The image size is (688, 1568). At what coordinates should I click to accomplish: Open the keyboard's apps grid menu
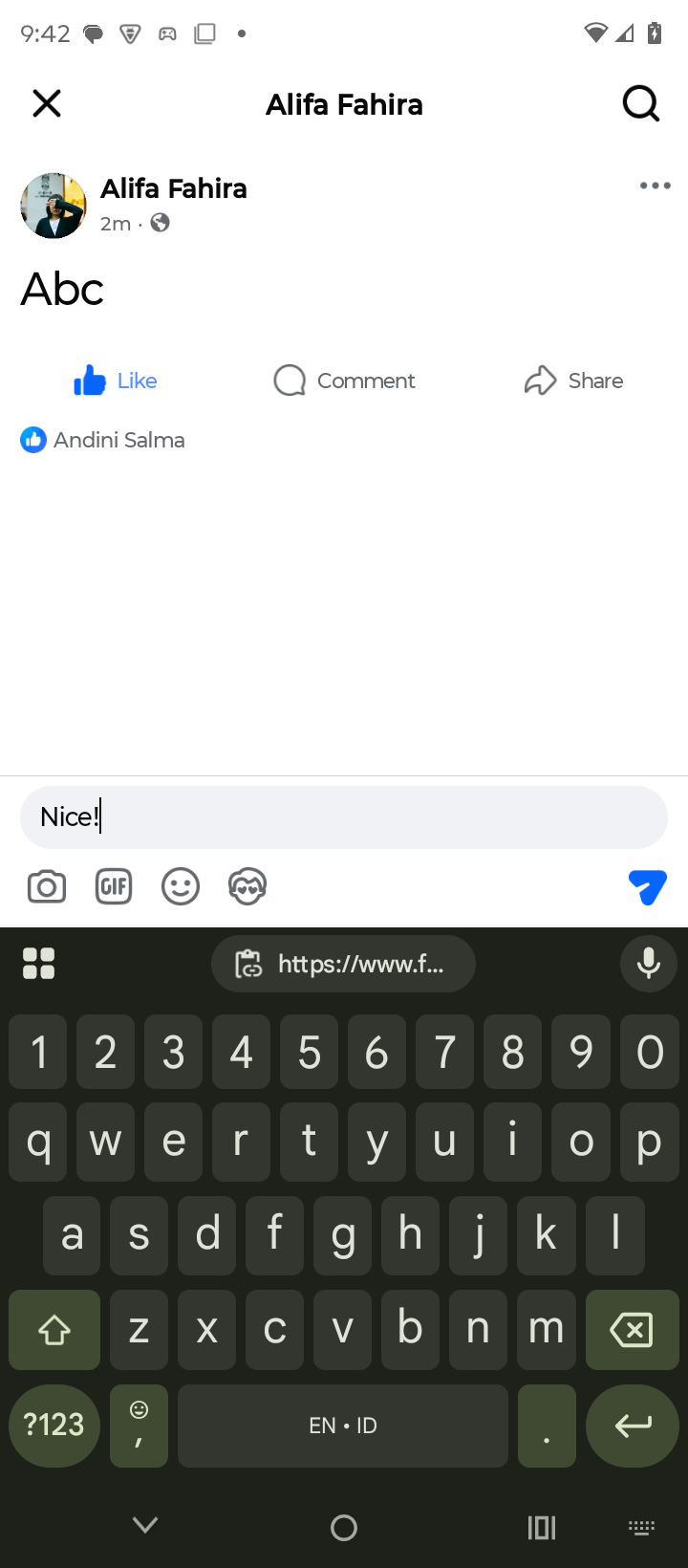point(39,964)
